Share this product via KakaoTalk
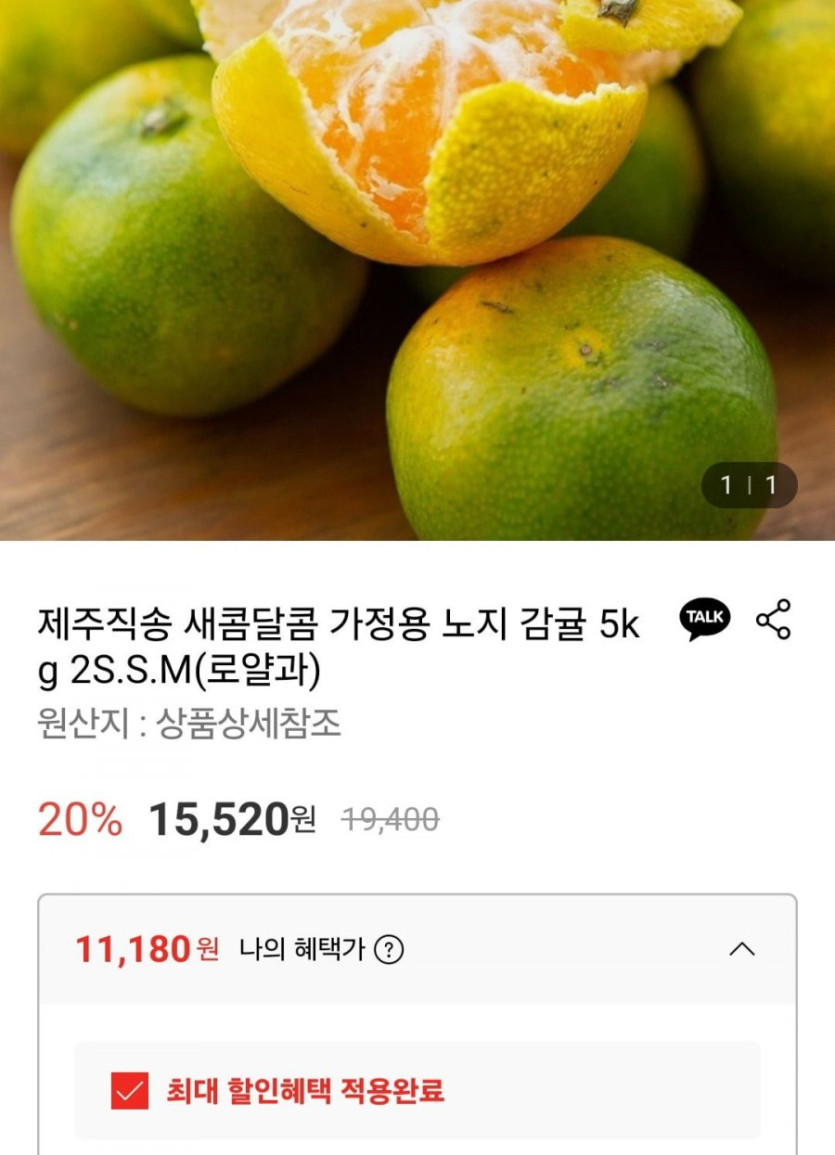Viewport: 835px width, 1155px height. tap(705, 619)
